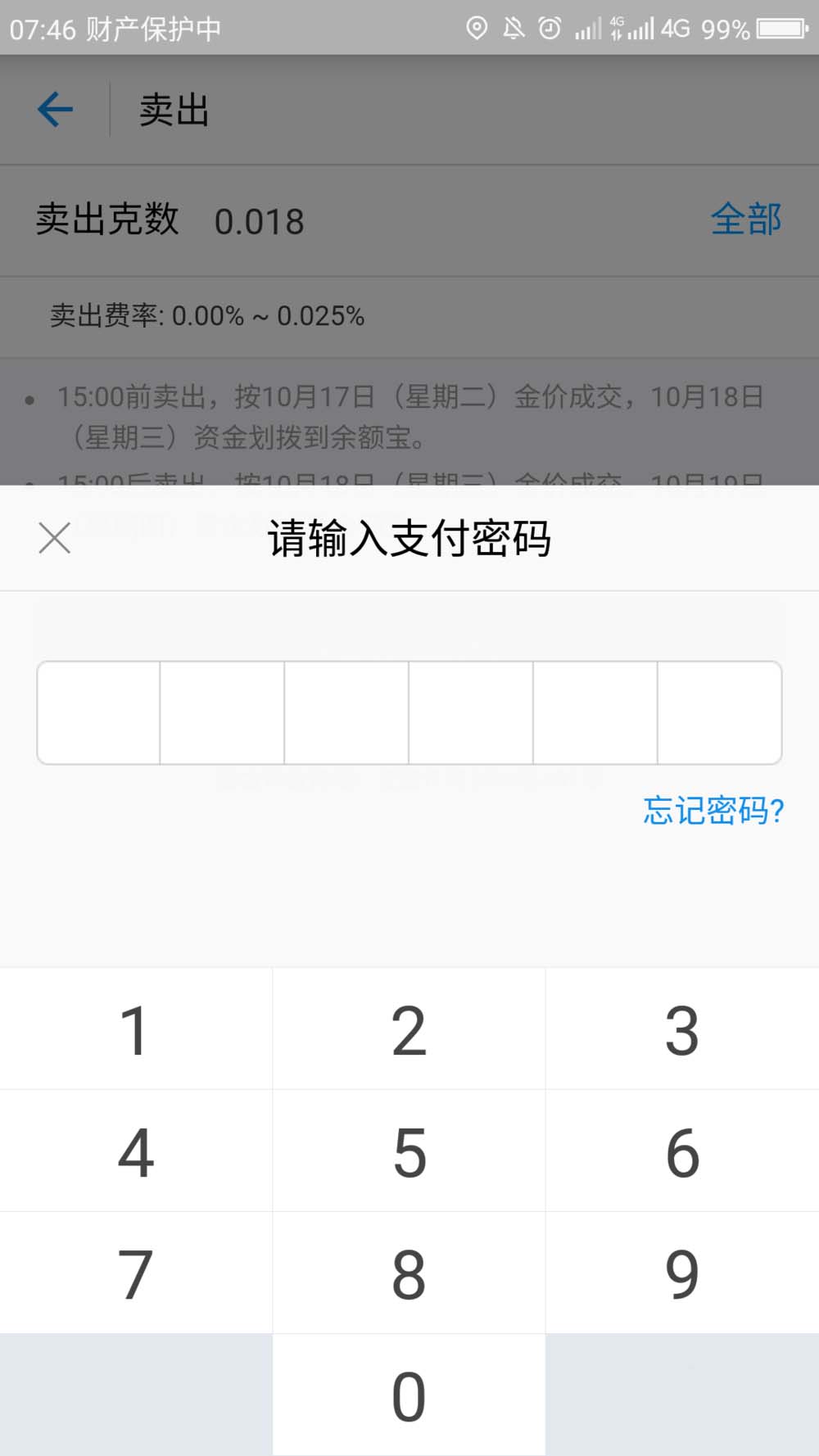This screenshot has height=1456, width=819.
Task: Open the 忘记密码? link
Action: pyautogui.click(x=713, y=811)
